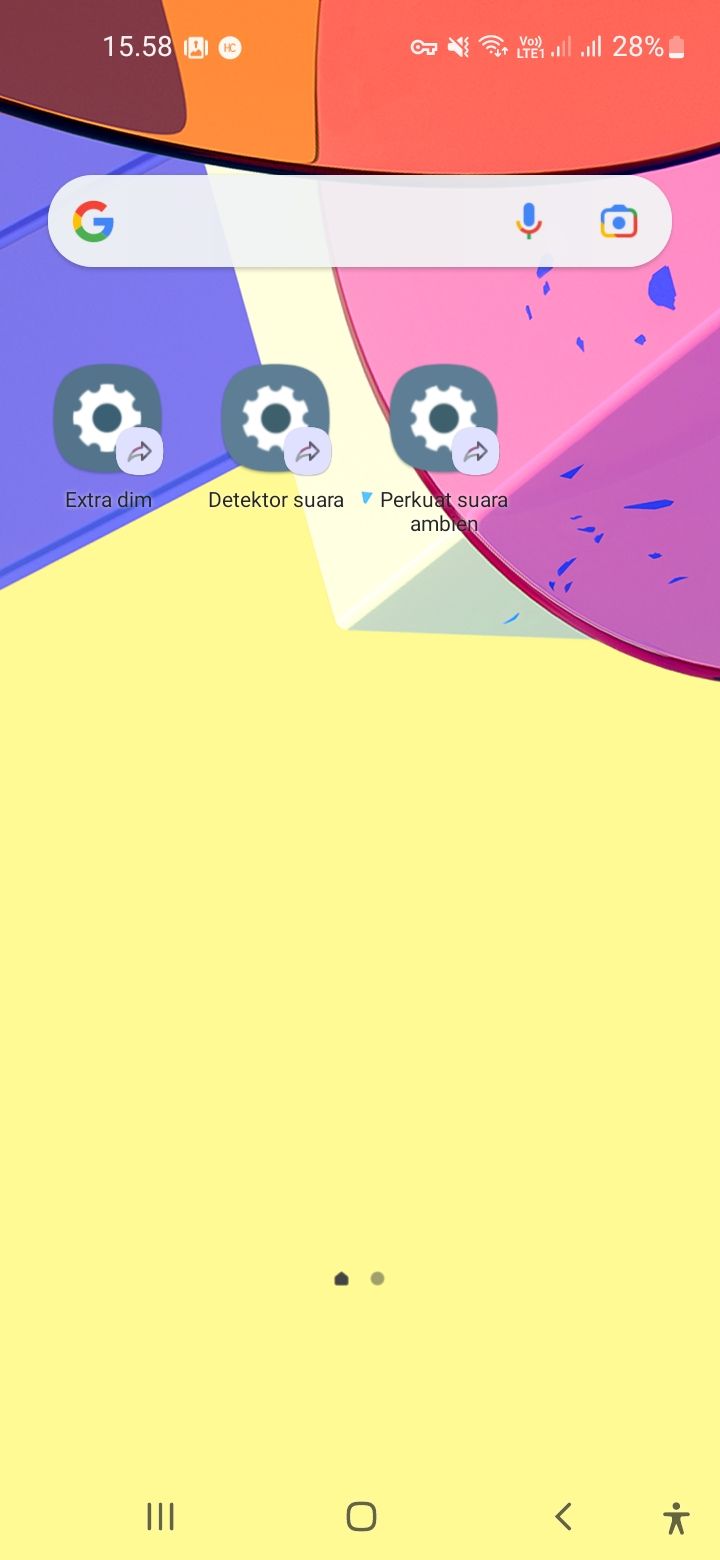Tap the home button in the navigation bar
720x1560 pixels.
click(x=361, y=1516)
